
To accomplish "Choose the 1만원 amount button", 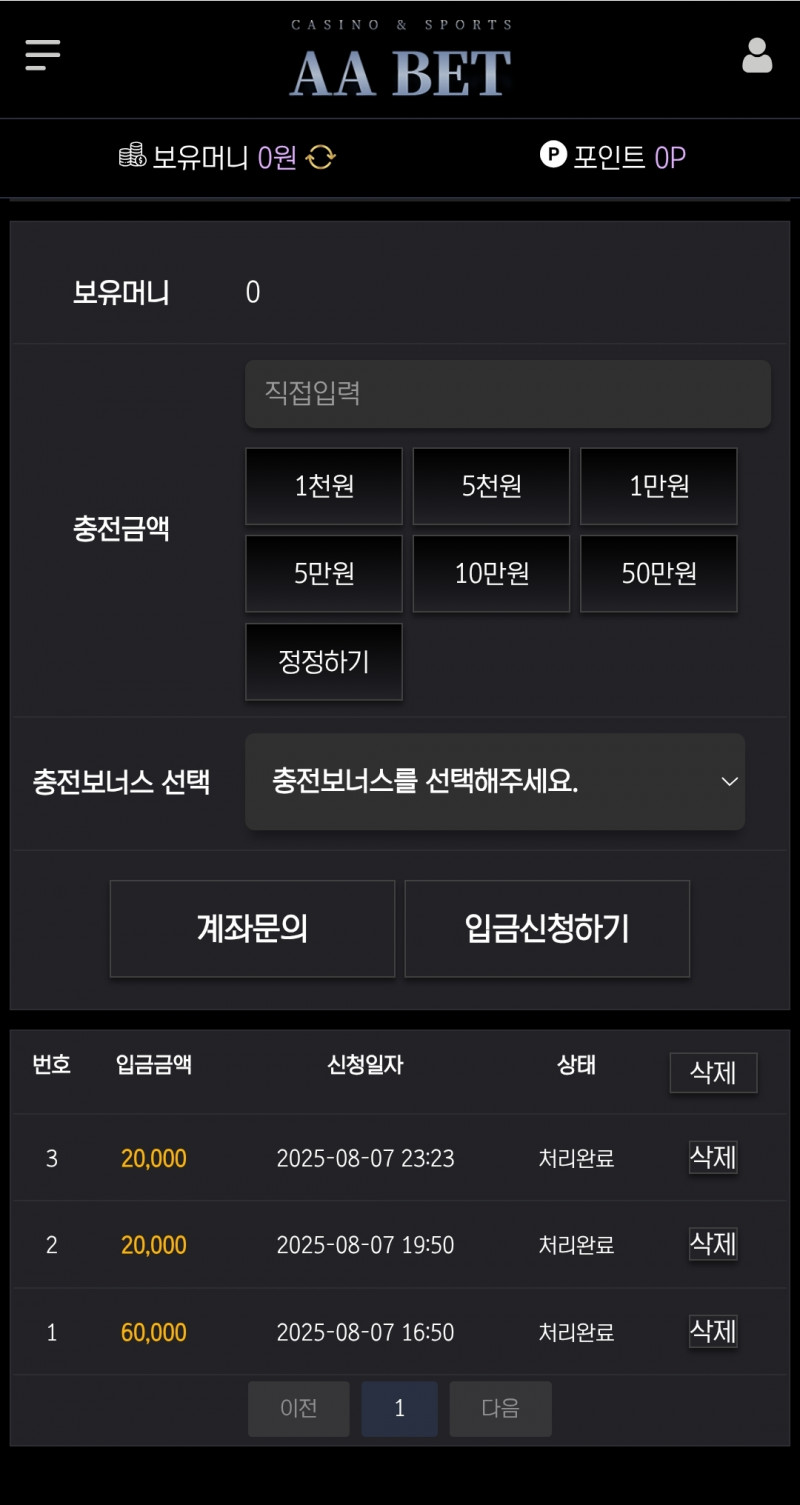I will [x=659, y=486].
